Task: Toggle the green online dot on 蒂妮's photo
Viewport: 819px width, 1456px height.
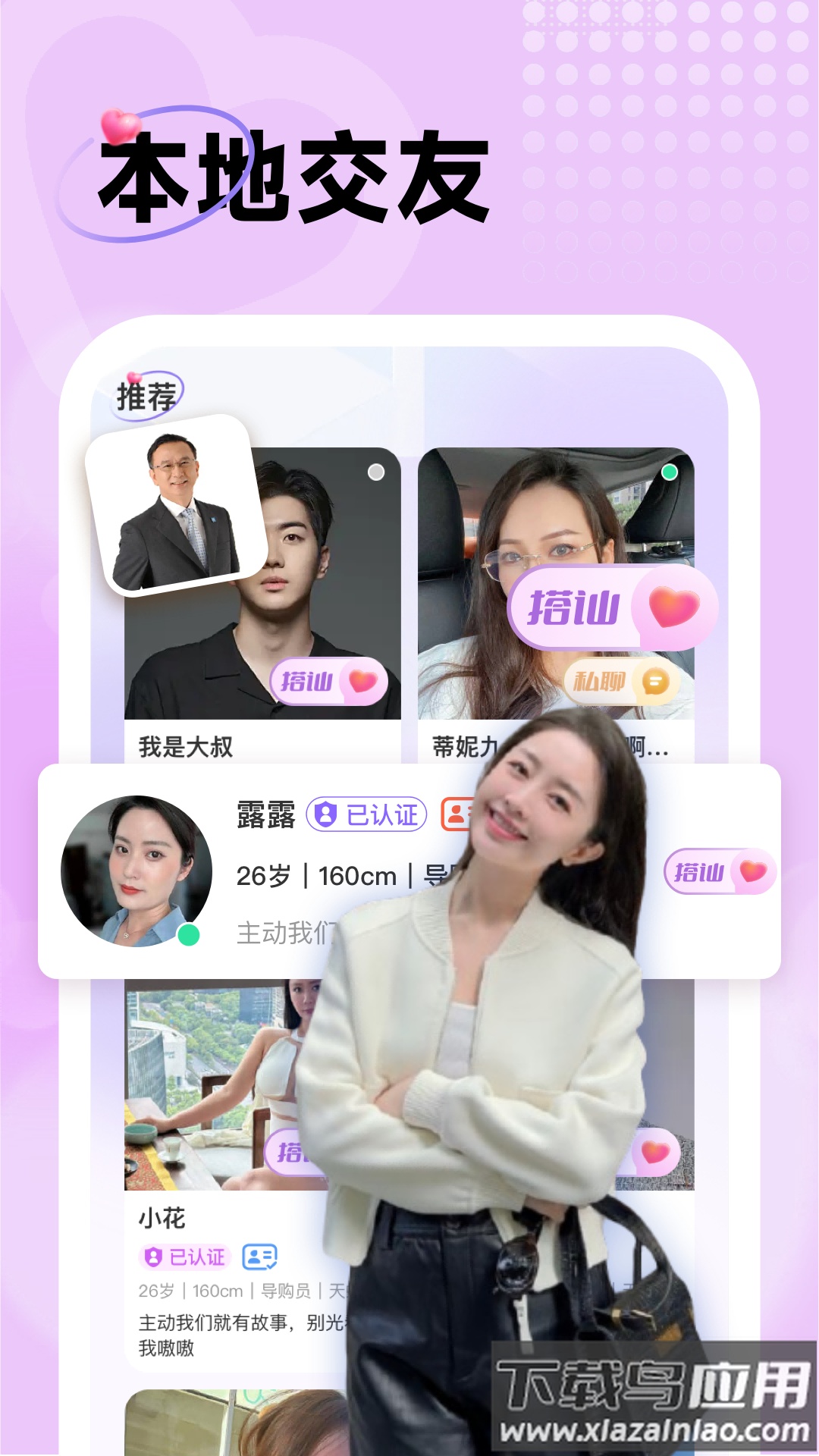Action: coord(669,472)
